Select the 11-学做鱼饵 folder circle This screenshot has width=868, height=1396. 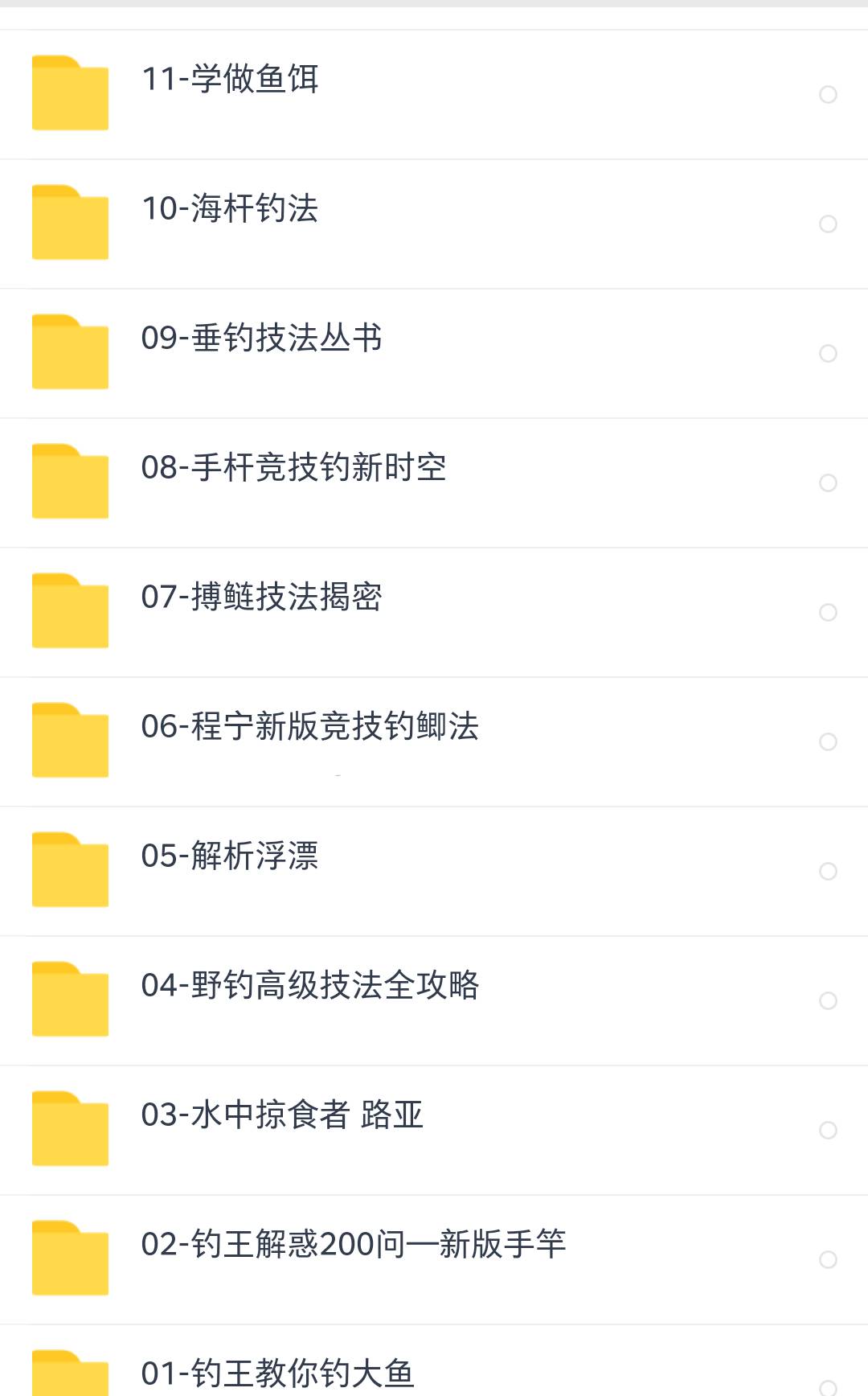click(x=828, y=95)
